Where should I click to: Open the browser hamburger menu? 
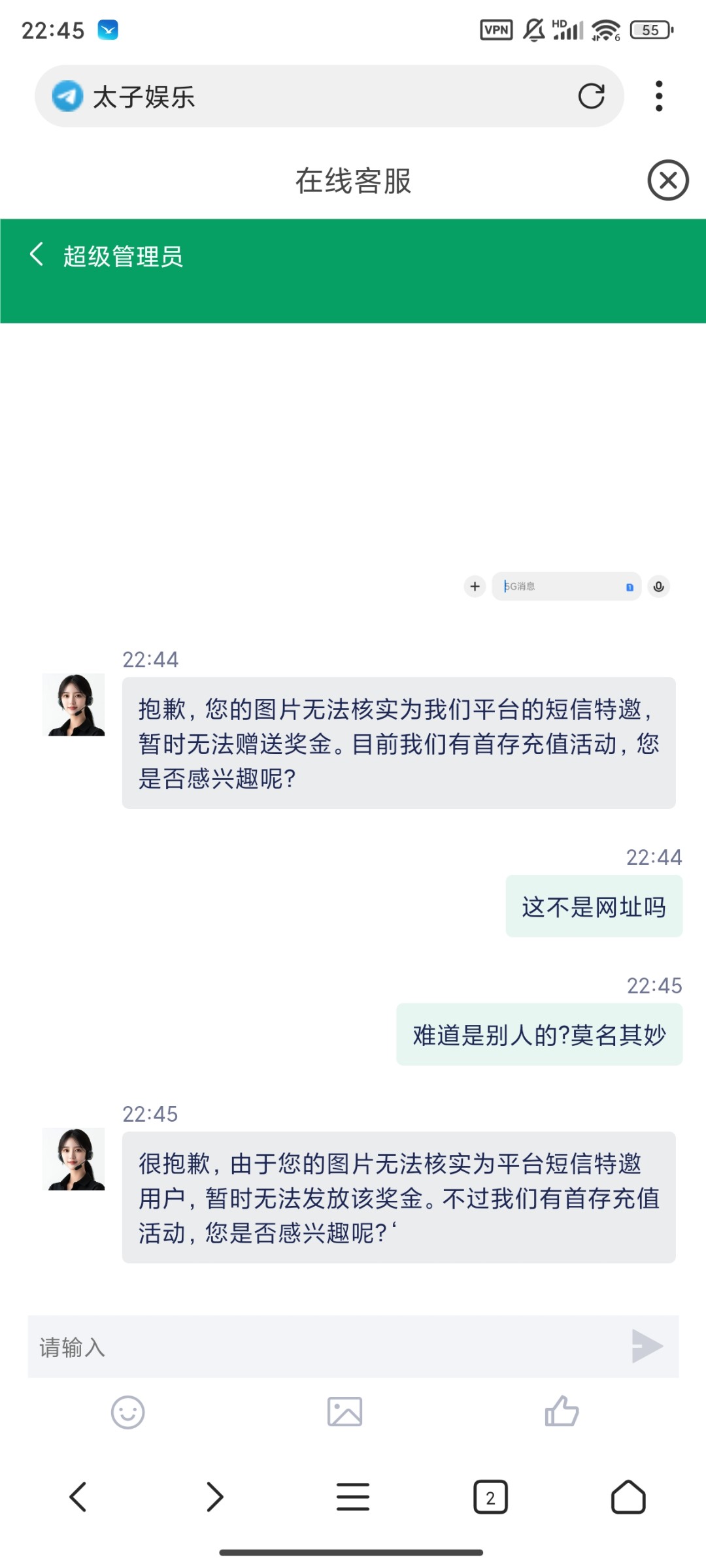pyautogui.click(x=353, y=1496)
